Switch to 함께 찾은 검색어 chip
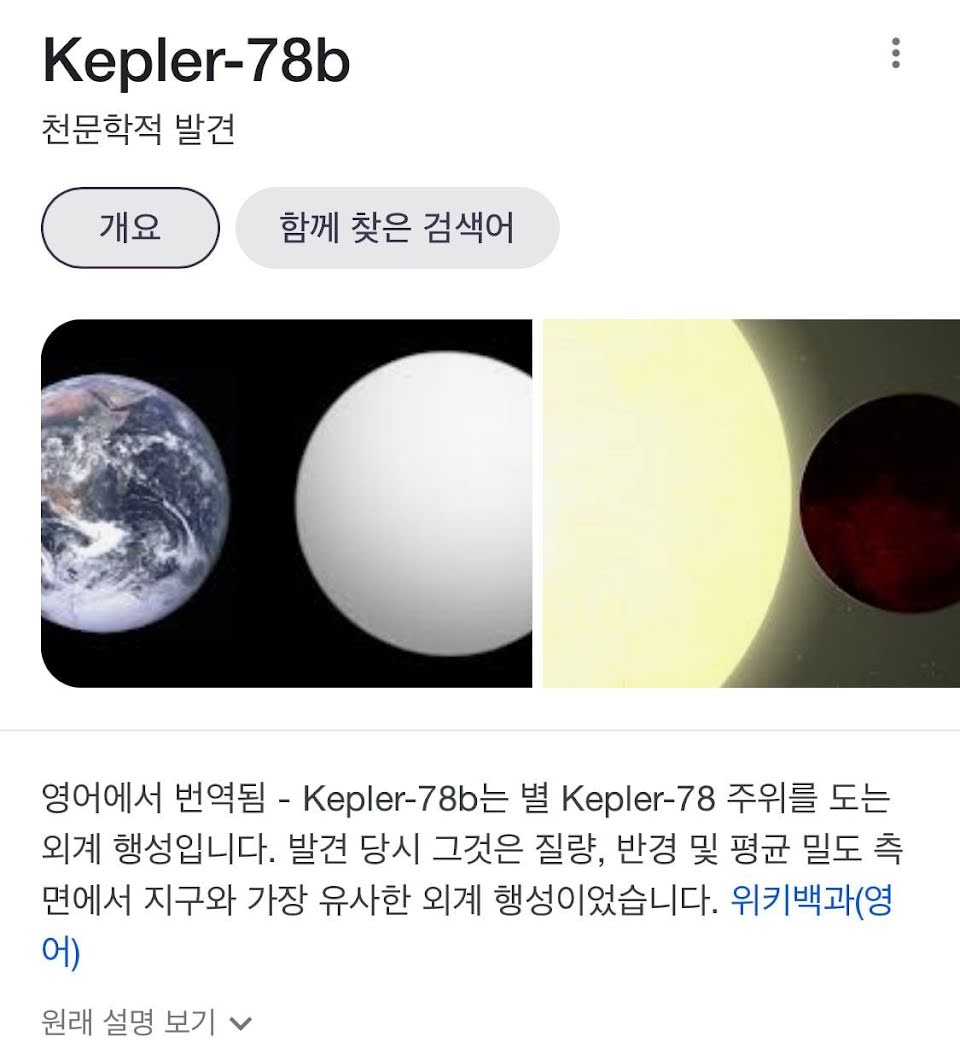The image size is (960, 1060). 397,228
